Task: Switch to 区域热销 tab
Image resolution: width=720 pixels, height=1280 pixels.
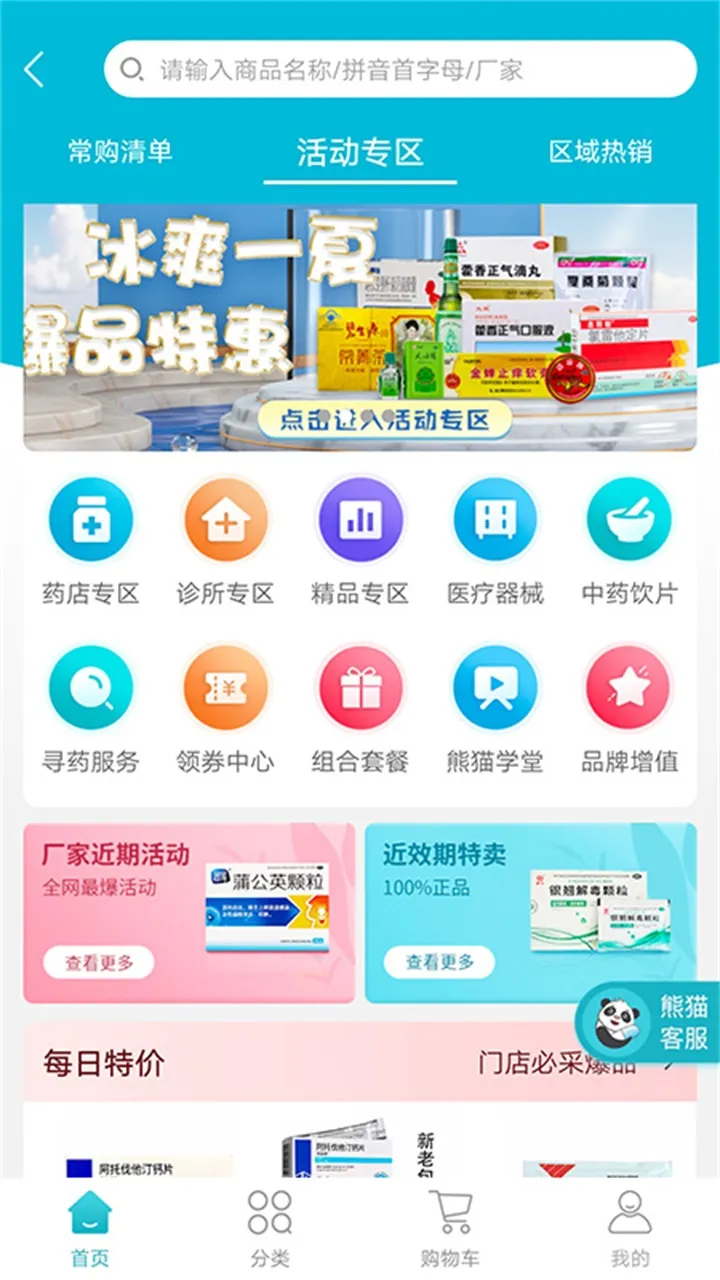Action: click(x=600, y=151)
